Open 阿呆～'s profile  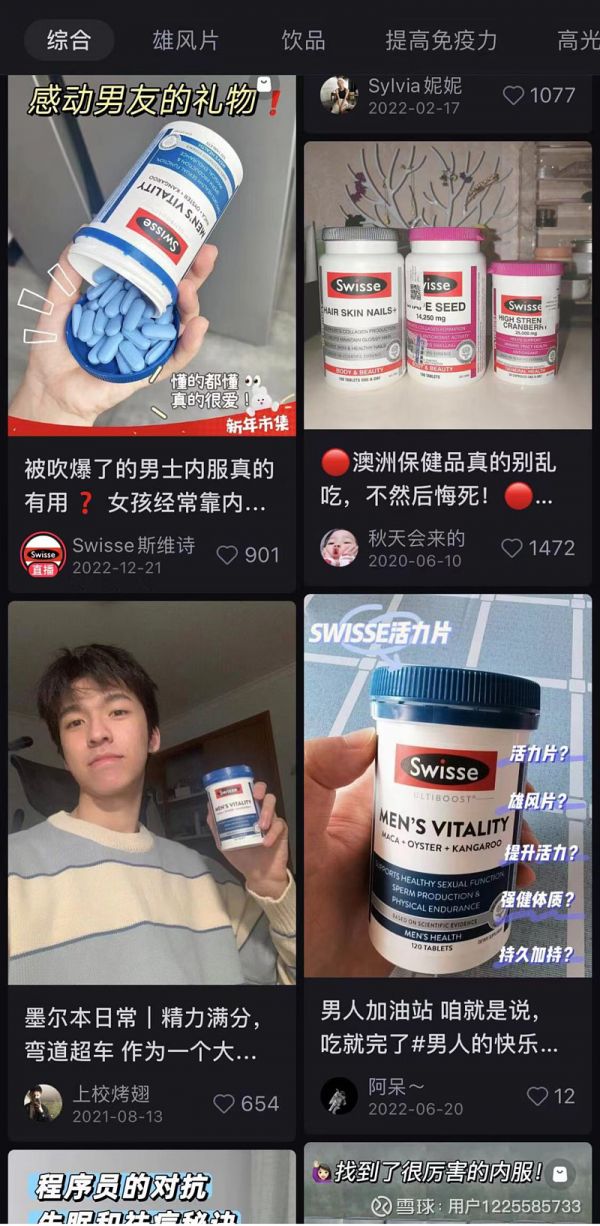click(339, 1096)
